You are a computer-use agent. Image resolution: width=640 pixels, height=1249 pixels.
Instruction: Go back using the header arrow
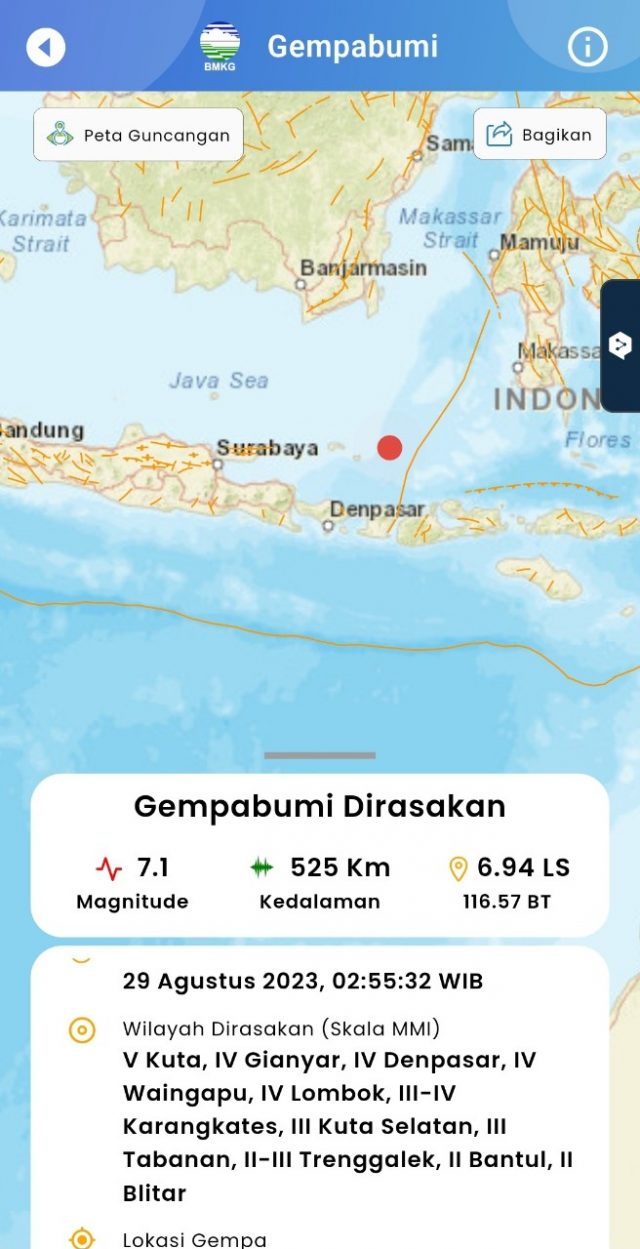click(45, 47)
